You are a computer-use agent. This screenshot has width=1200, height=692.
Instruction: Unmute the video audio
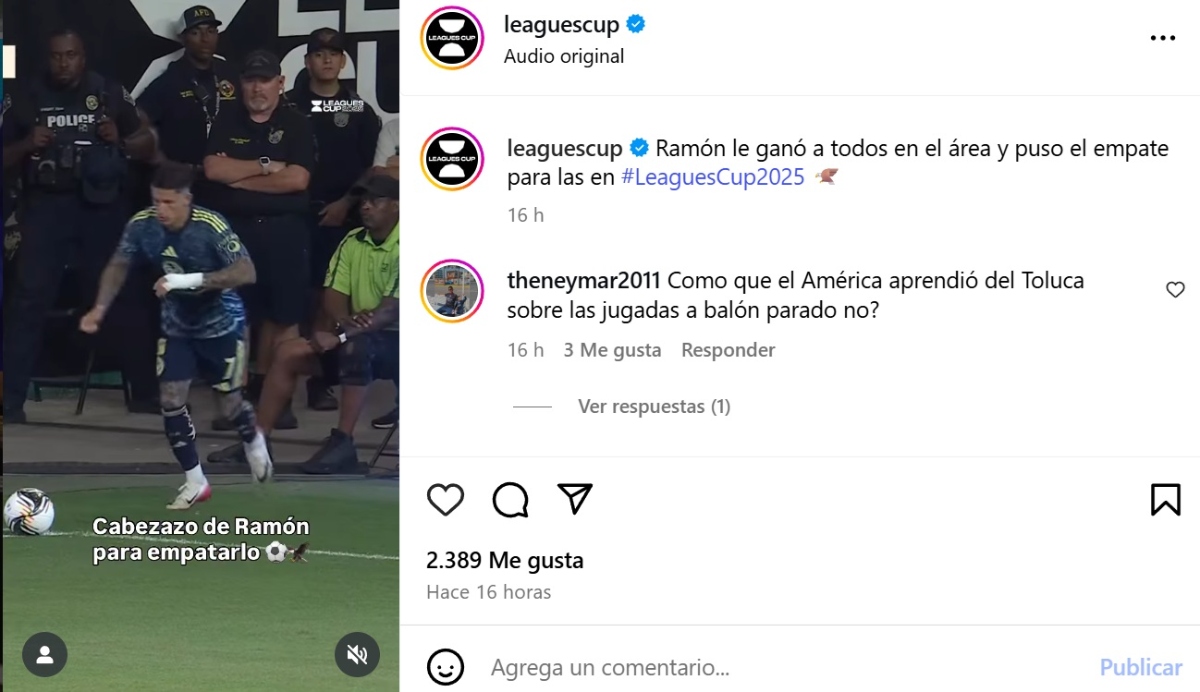[x=357, y=655]
